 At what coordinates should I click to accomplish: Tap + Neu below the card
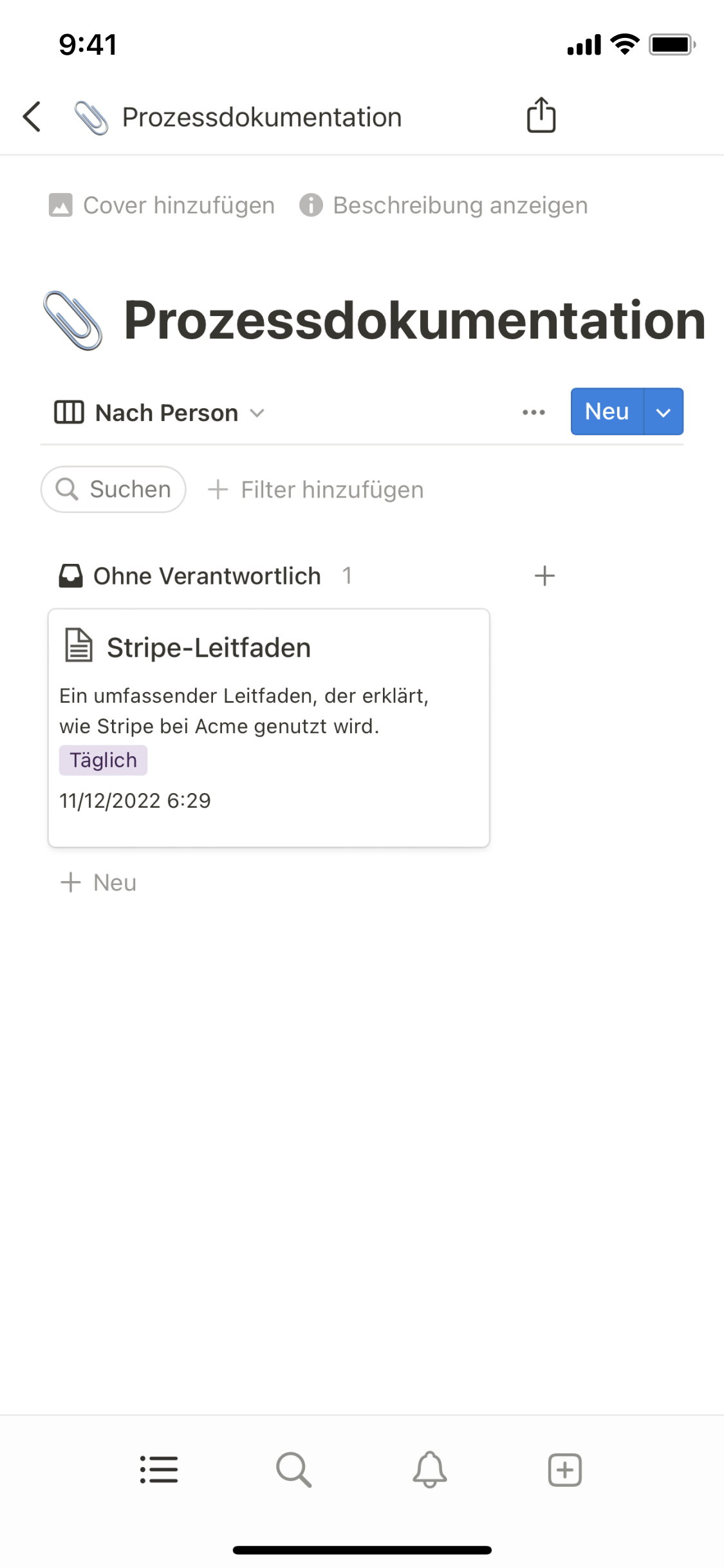point(98,882)
